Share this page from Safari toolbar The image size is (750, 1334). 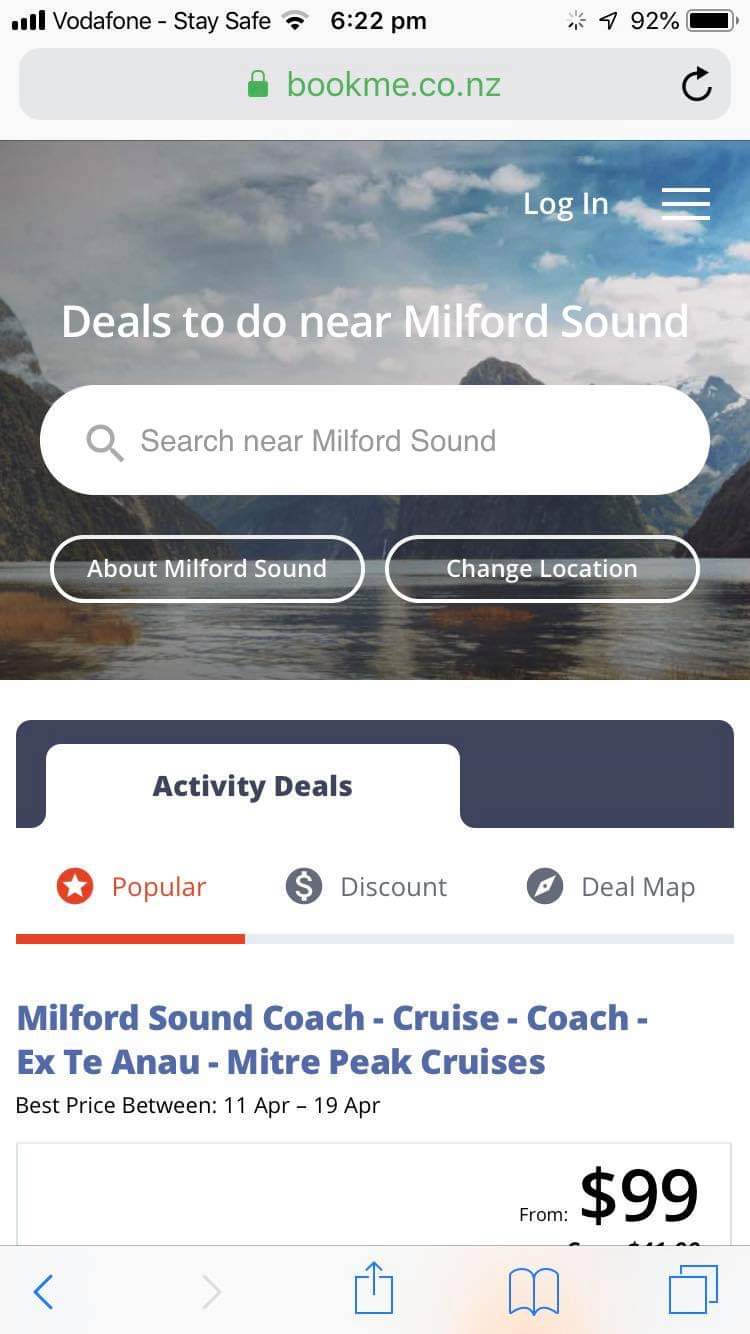375,1288
